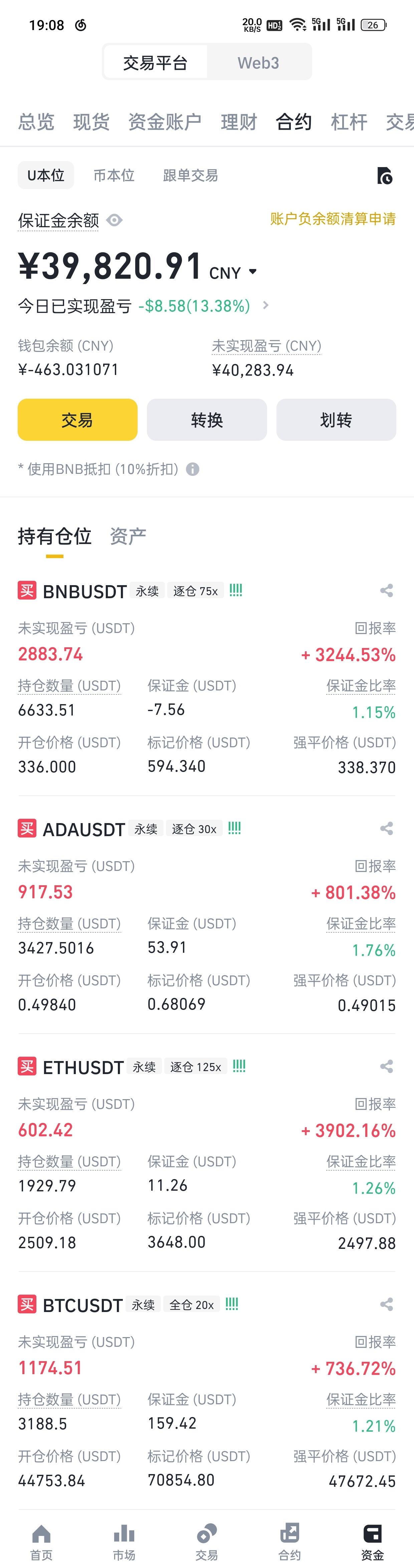Open 市场 markets in bottom bar
The width and height of the screenshot is (414, 1568).
point(124,1542)
